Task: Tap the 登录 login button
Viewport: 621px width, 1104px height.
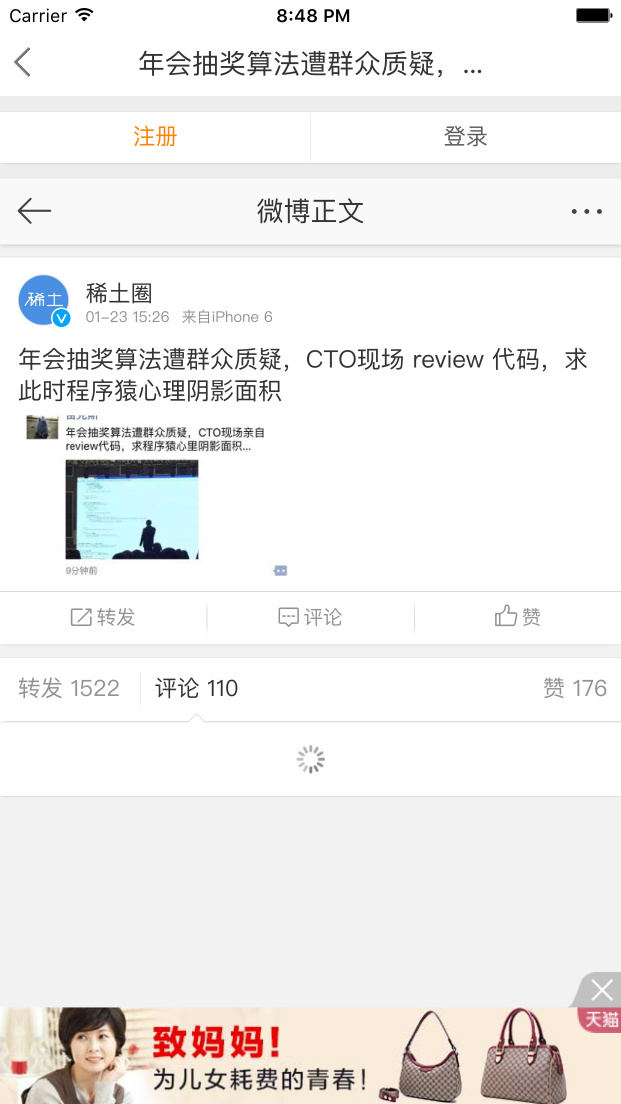Action: pos(465,137)
